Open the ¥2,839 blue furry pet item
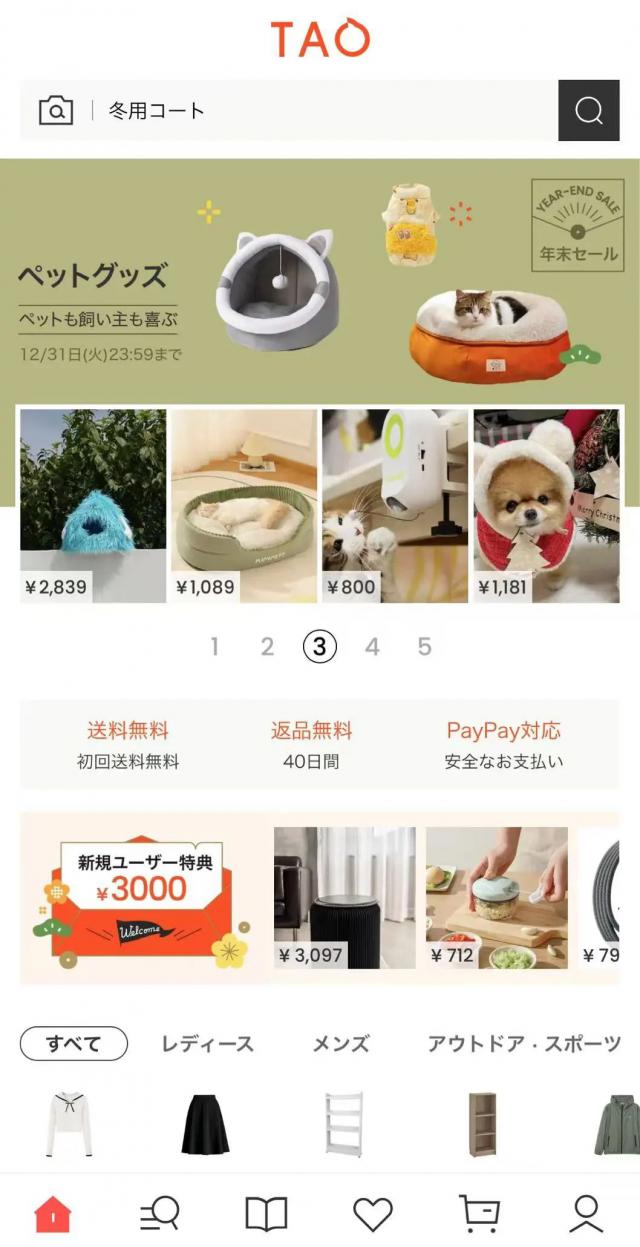This screenshot has height=1247, width=640. click(x=93, y=505)
